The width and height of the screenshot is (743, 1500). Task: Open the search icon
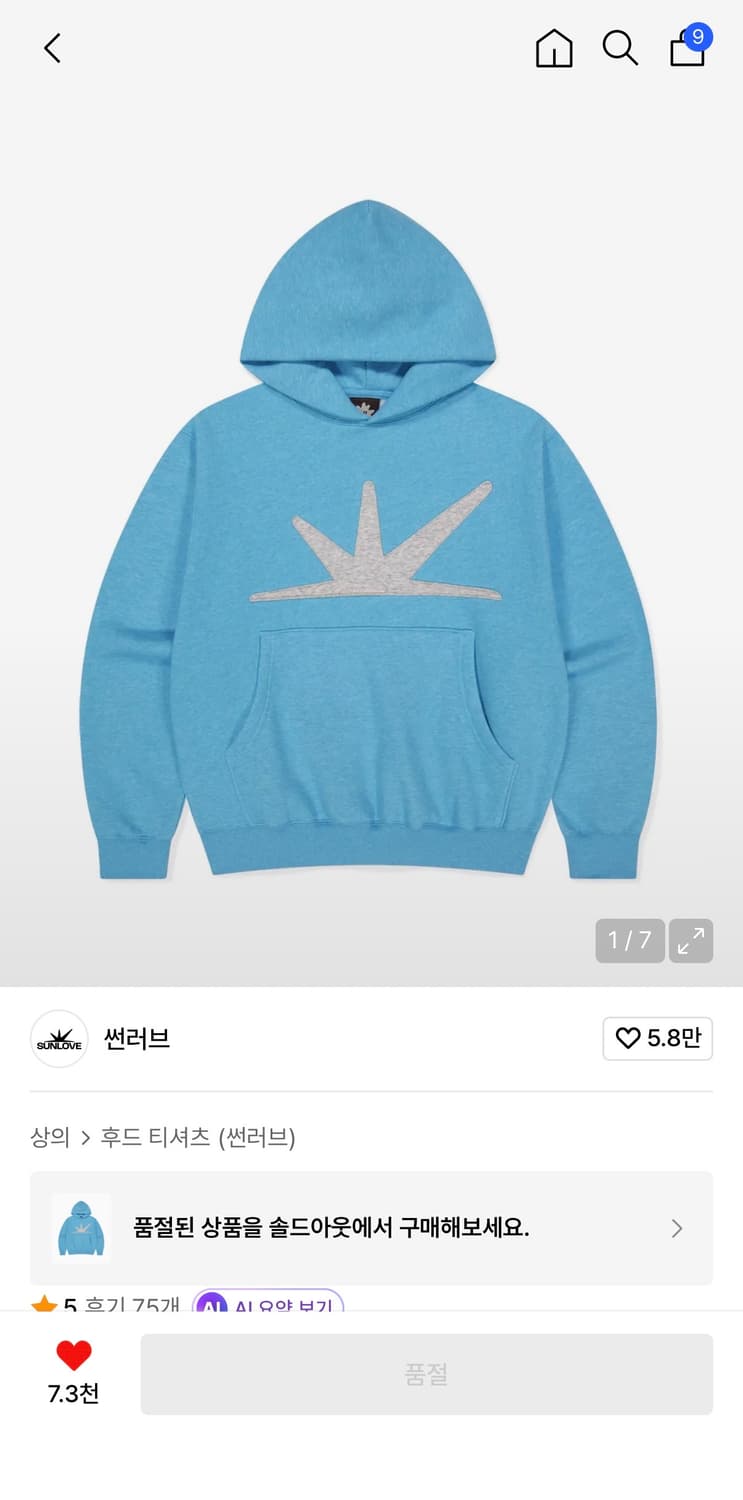[x=621, y=47]
